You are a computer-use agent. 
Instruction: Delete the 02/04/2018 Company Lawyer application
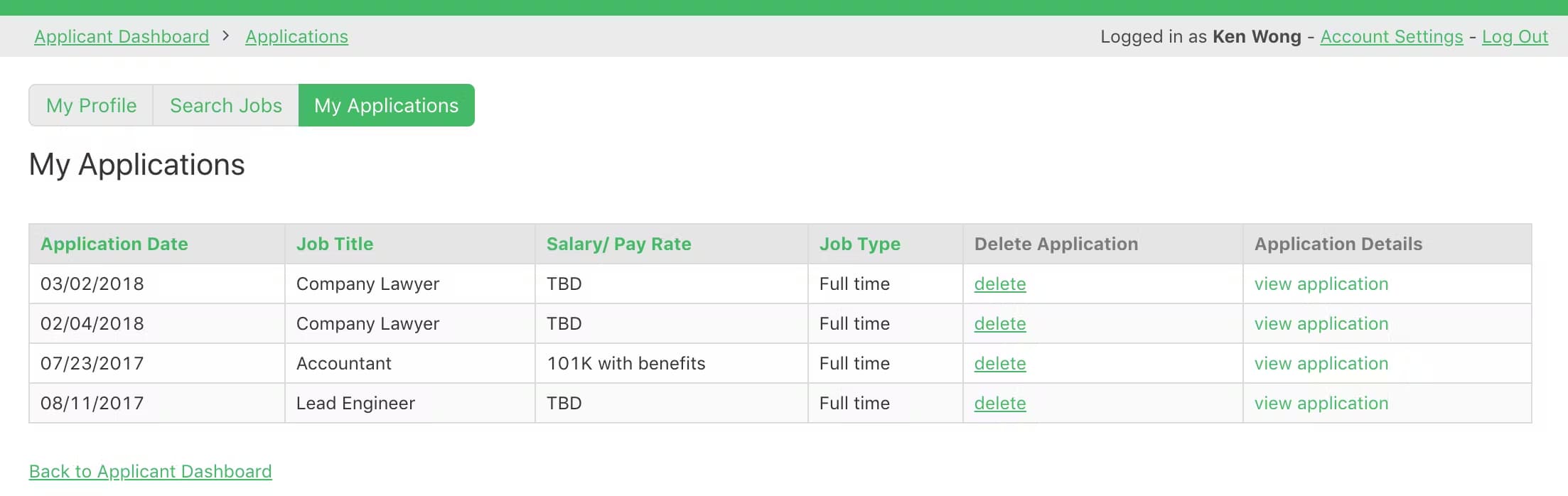point(999,323)
